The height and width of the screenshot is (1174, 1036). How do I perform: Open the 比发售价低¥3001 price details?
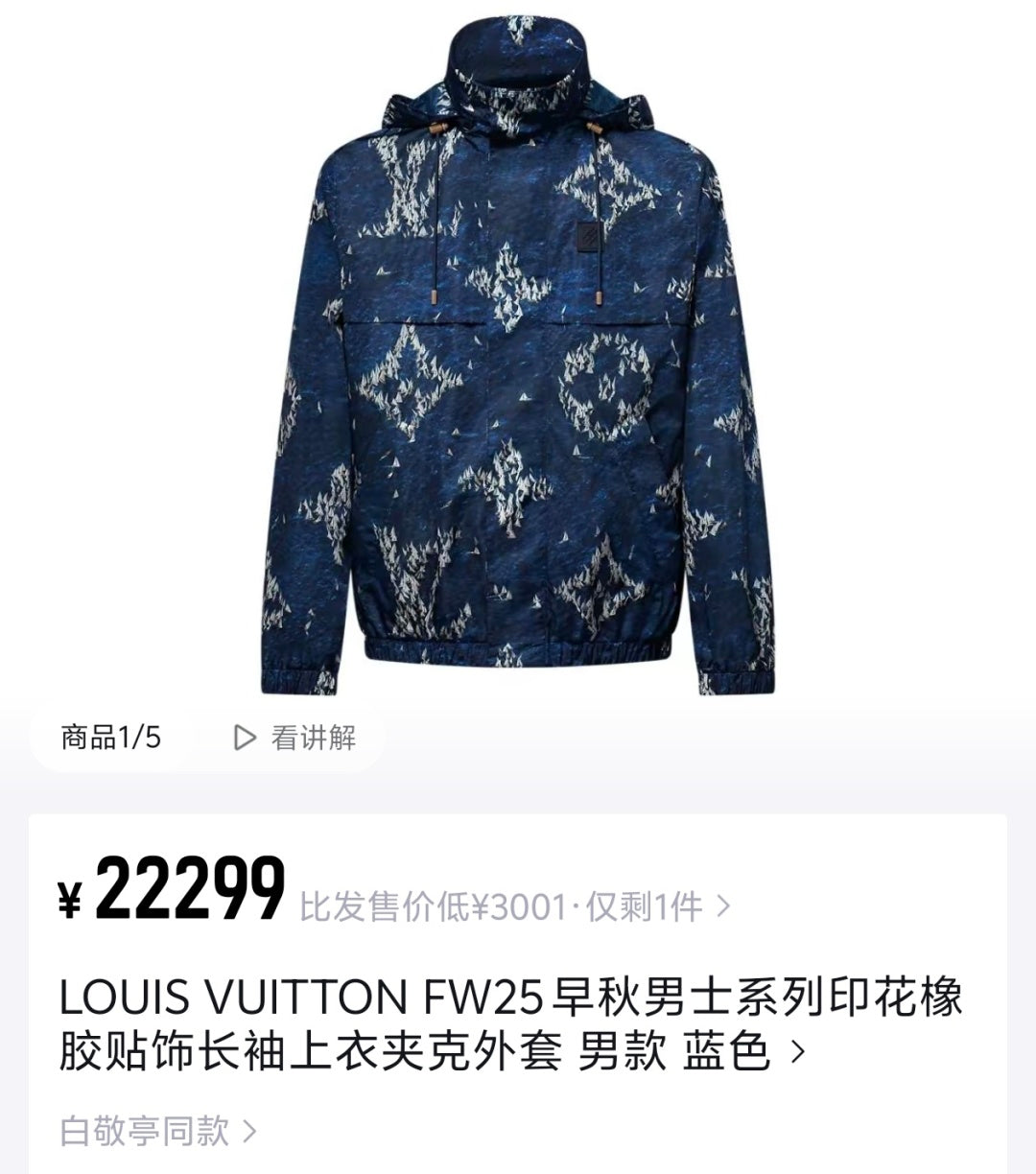pos(514,906)
